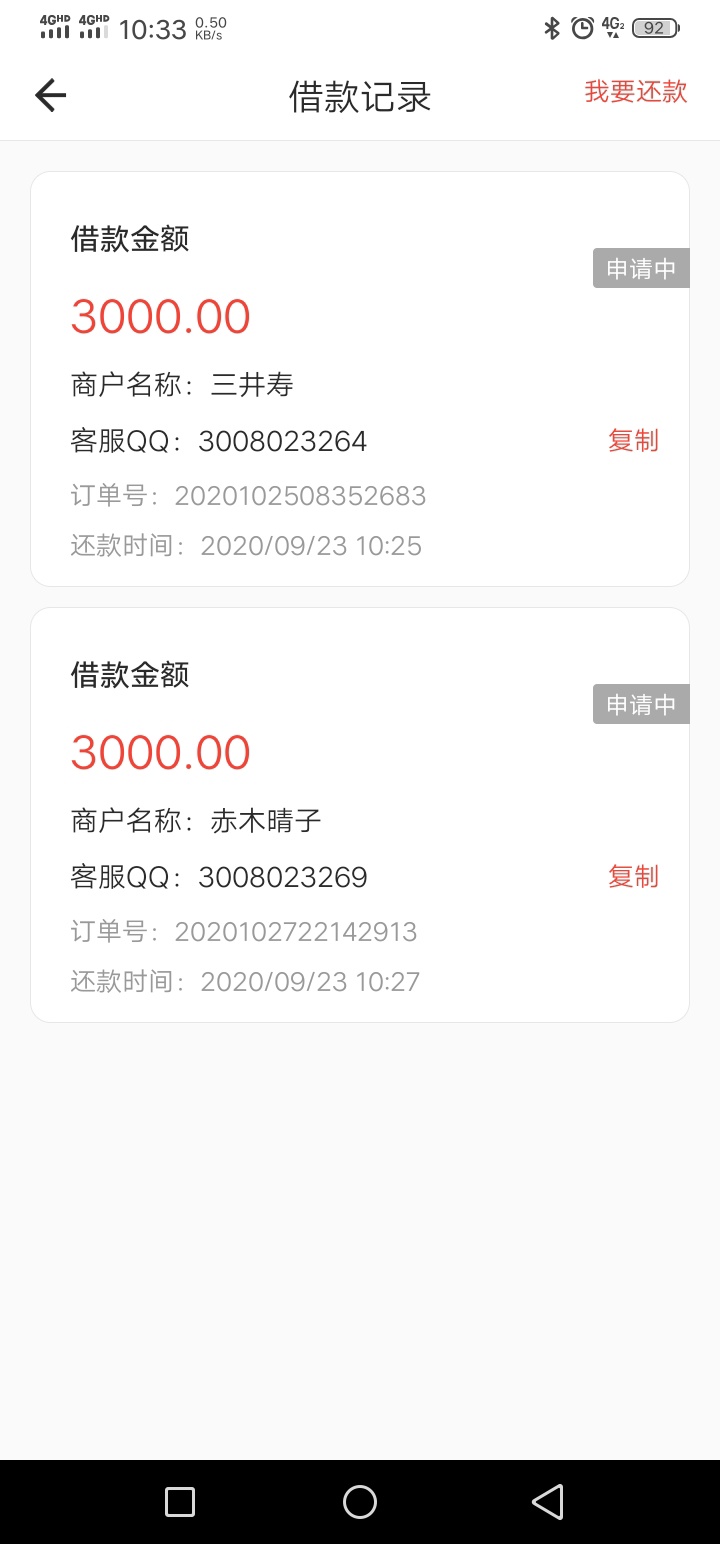Image resolution: width=720 pixels, height=1544 pixels.
Task: Go back using the top-left arrow
Action: click(50, 95)
